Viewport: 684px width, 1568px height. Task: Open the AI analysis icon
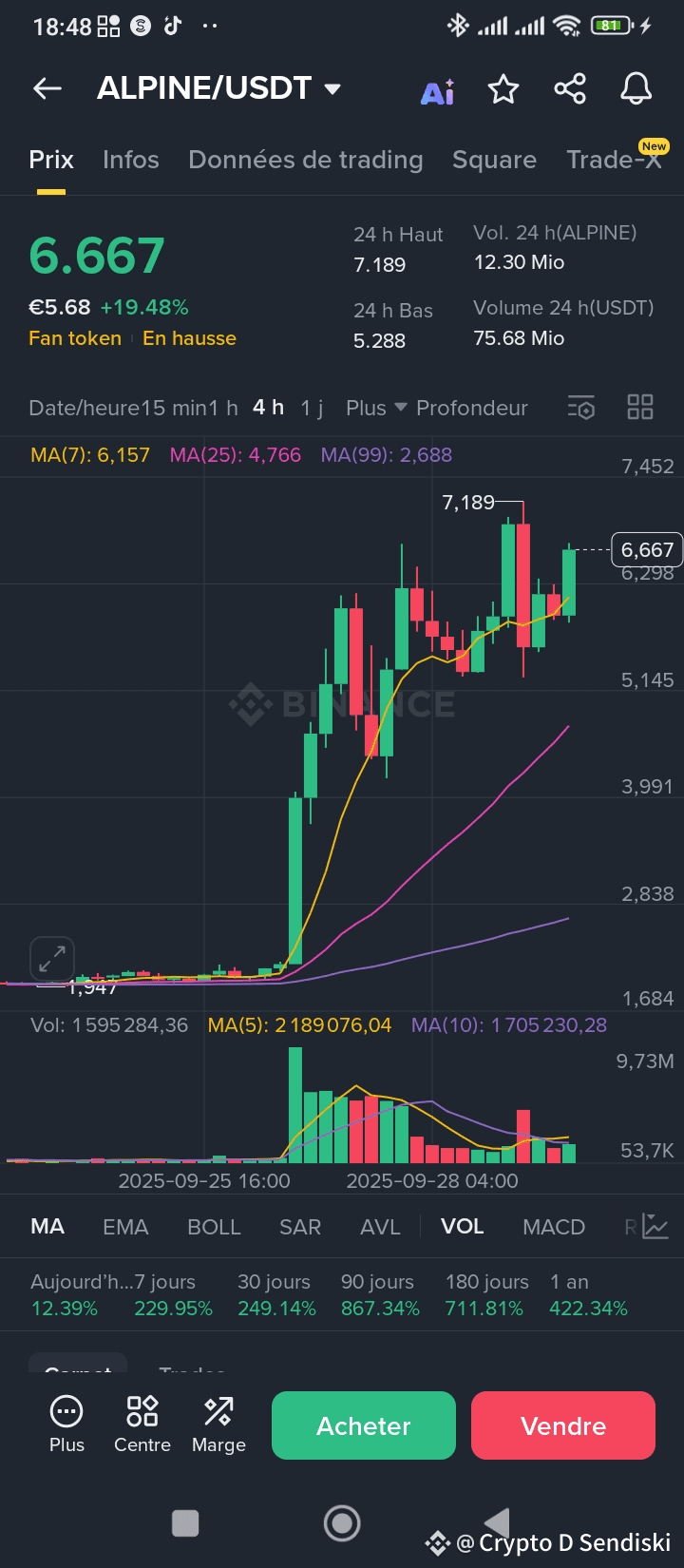437,91
